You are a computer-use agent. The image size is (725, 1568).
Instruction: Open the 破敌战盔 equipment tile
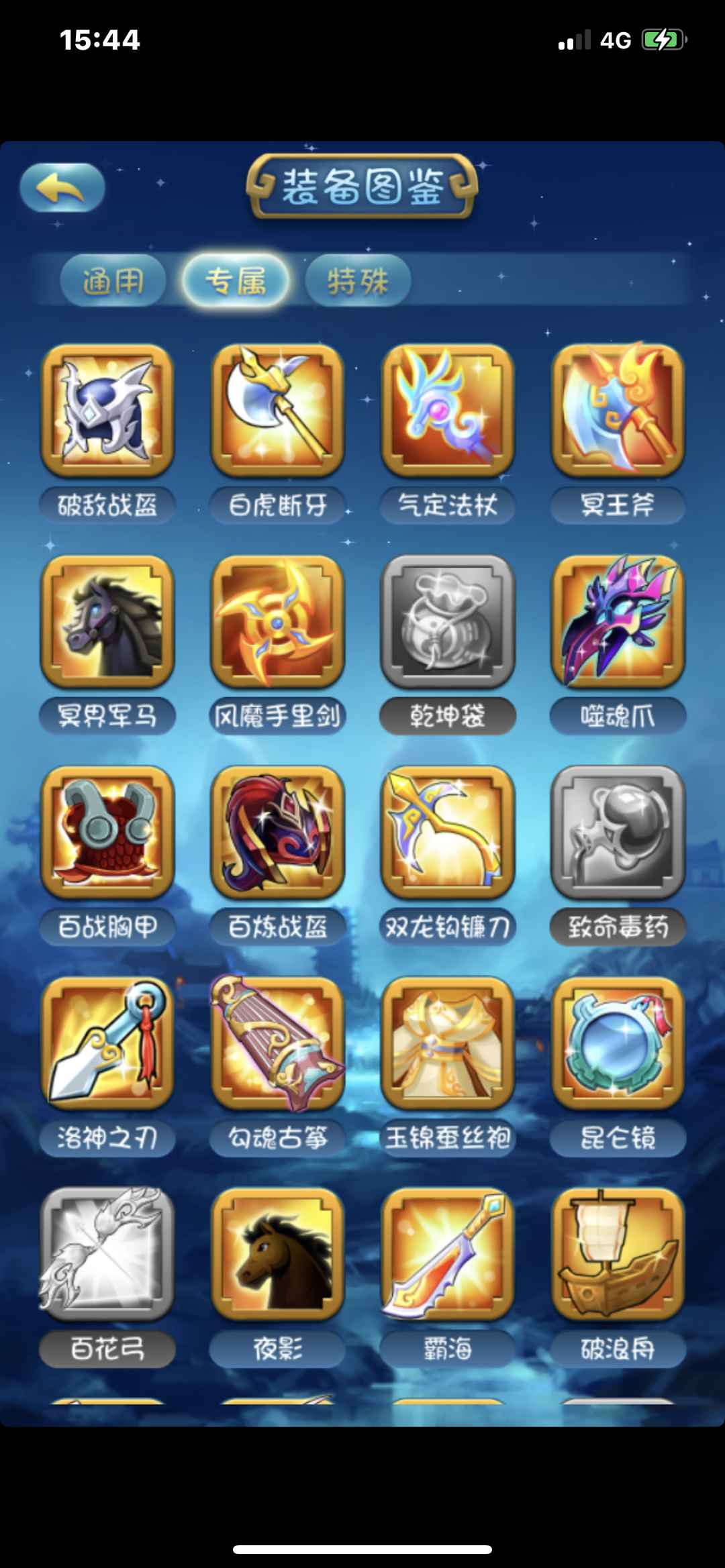(x=107, y=411)
